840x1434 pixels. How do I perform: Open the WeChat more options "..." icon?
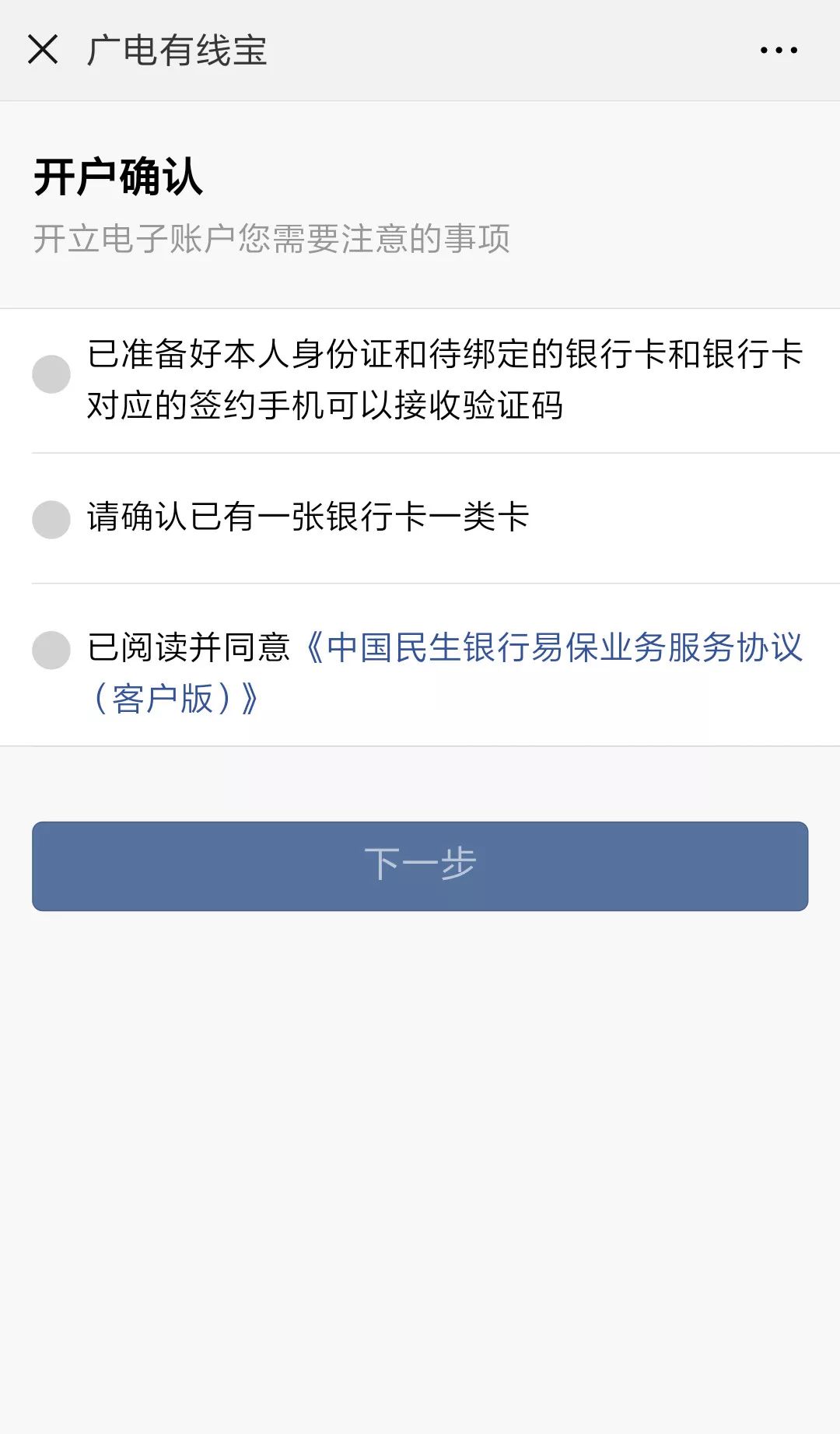pyautogui.click(x=777, y=50)
